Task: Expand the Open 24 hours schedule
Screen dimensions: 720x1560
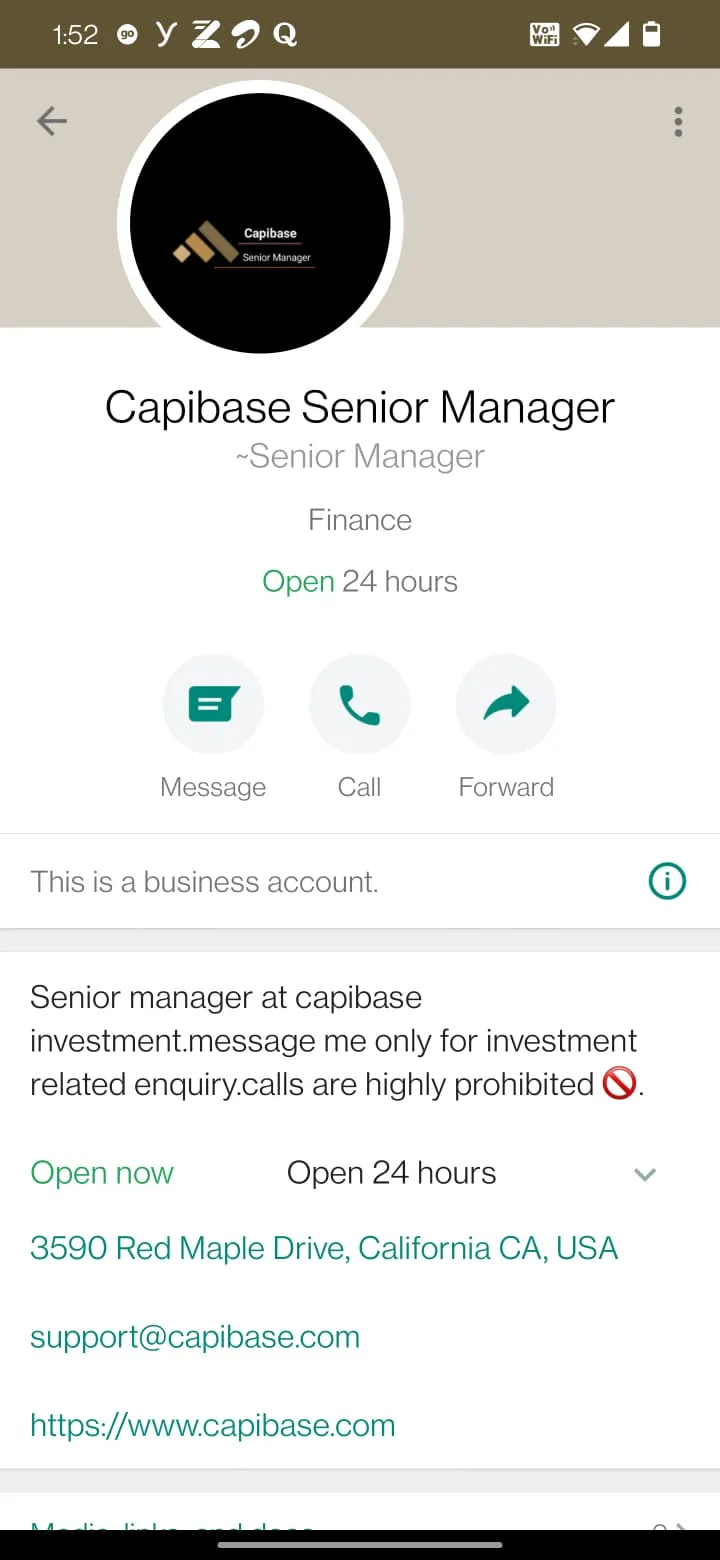Action: [x=645, y=1174]
